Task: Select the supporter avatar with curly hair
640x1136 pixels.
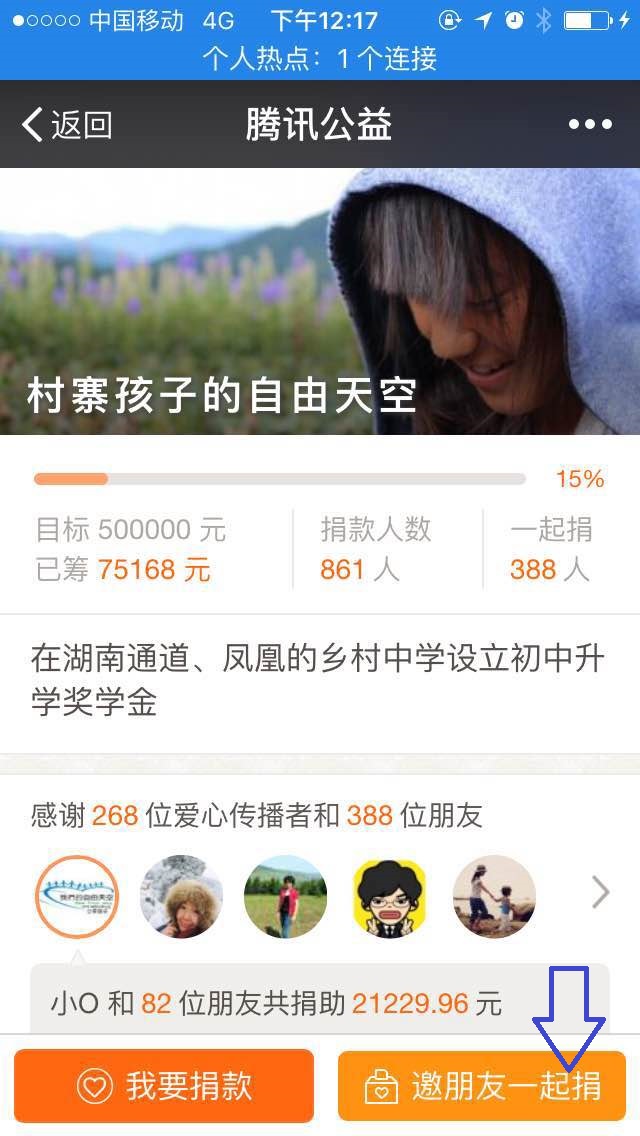Action: (181, 896)
